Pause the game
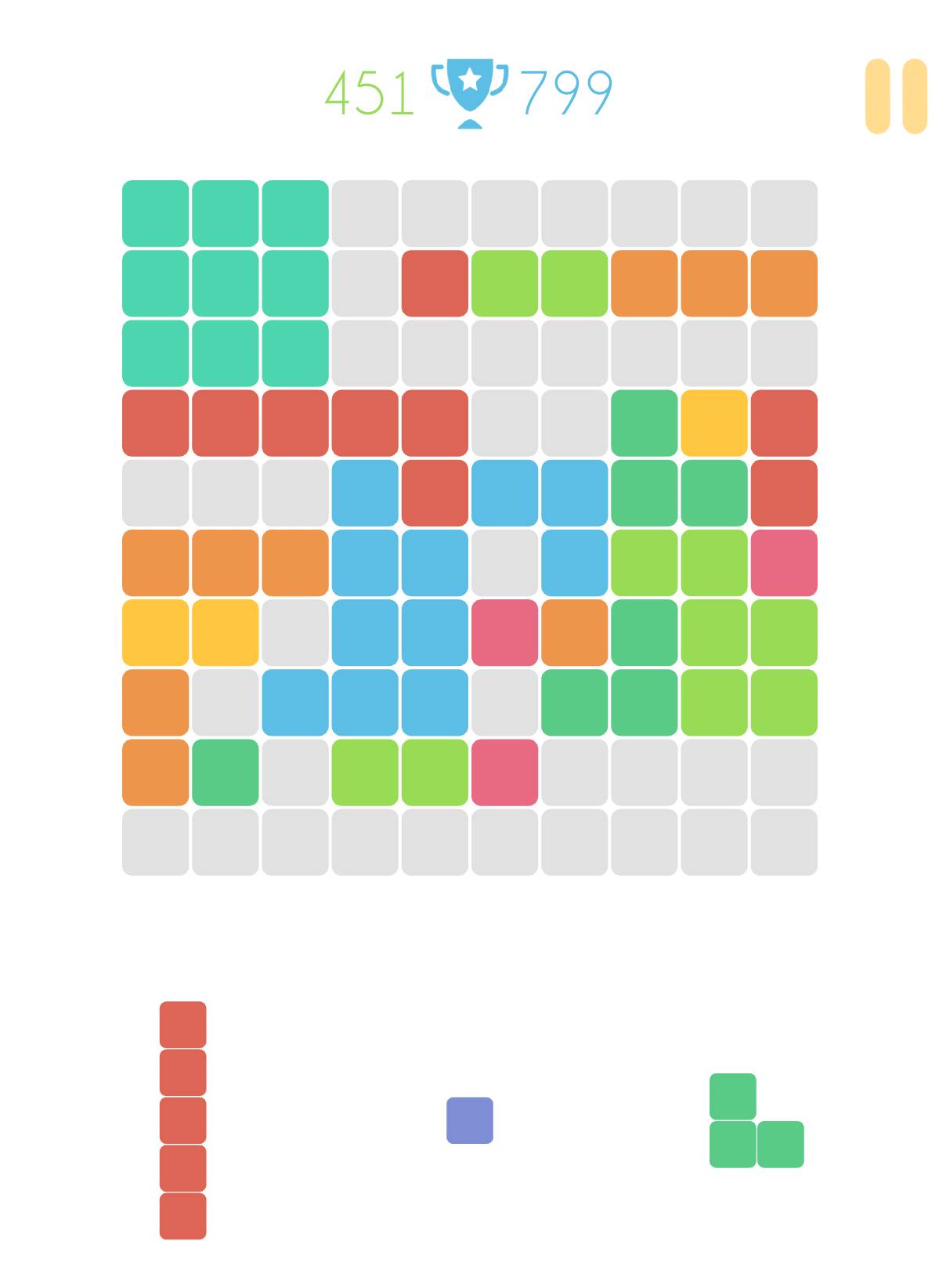Image resolution: width=939 pixels, height=1288 pixels. click(x=896, y=96)
